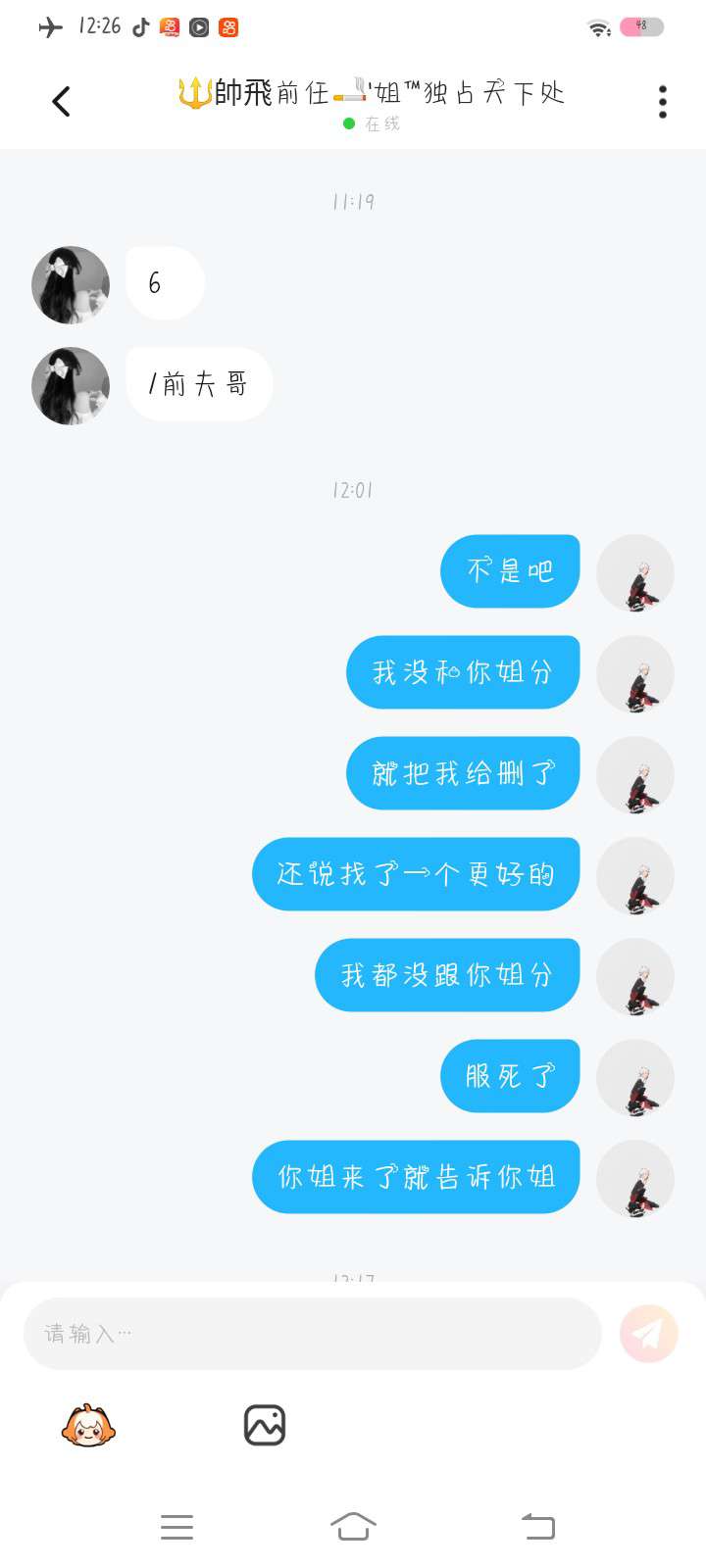
Task: Send the message with paper plane button
Action: 648,1334
